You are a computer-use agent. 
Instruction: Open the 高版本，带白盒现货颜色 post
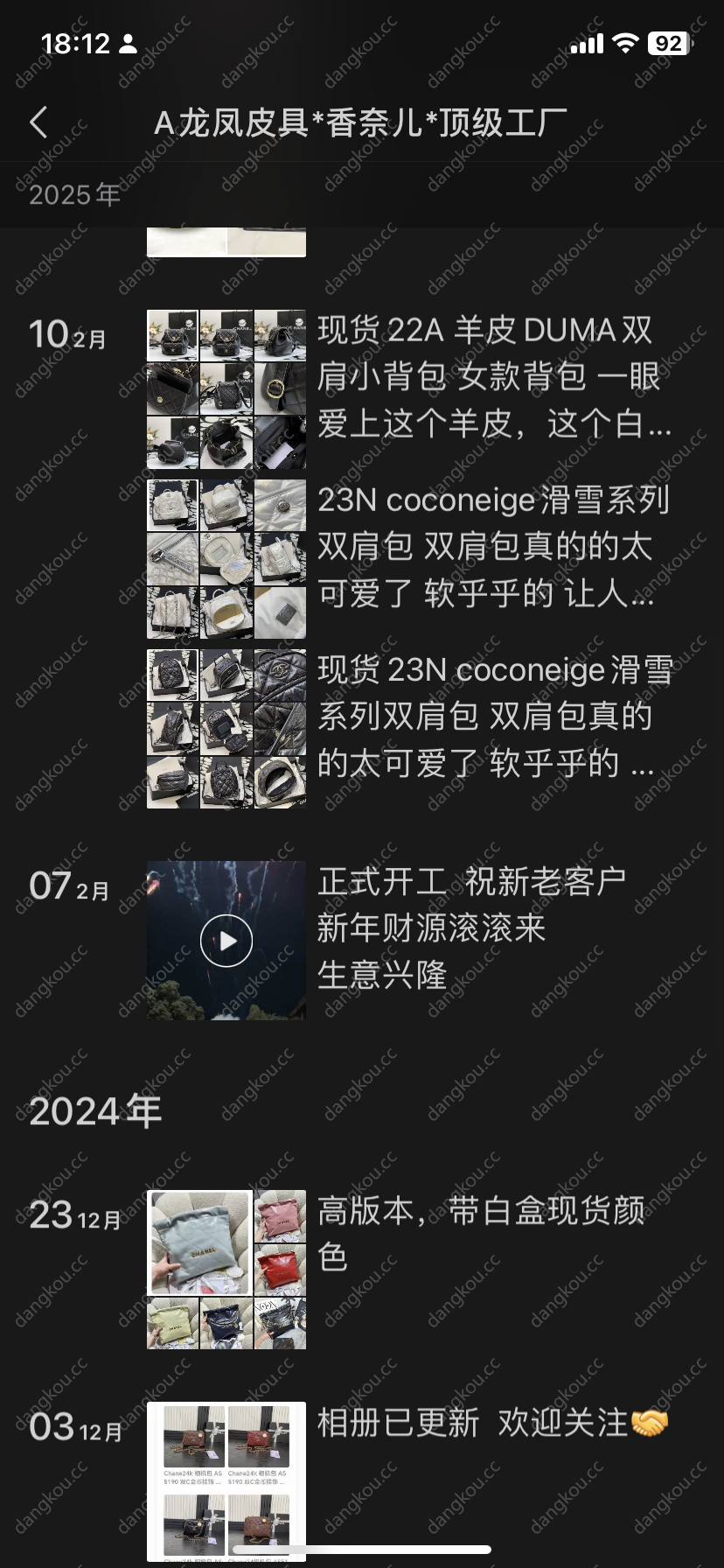point(481,1234)
